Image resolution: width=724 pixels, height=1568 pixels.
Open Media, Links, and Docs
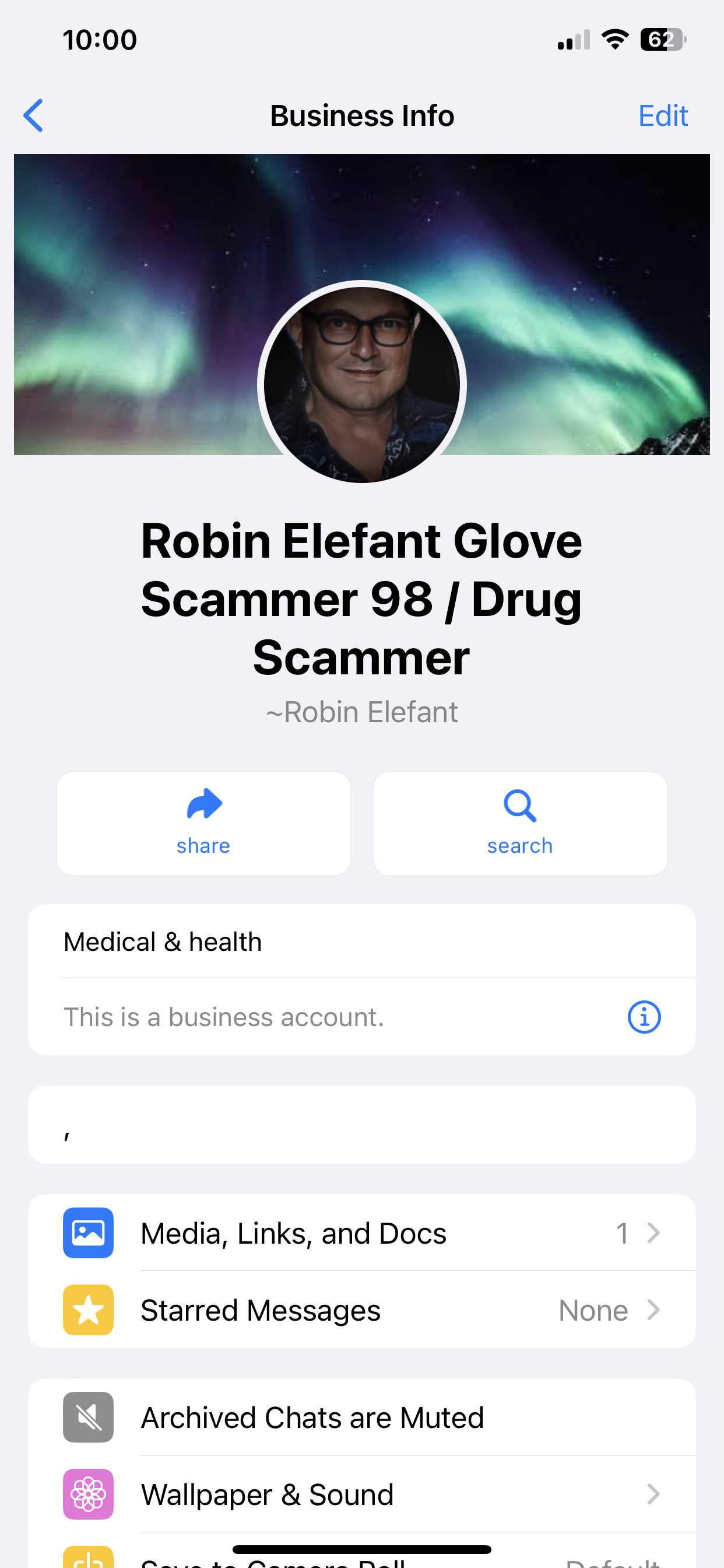point(361,1233)
